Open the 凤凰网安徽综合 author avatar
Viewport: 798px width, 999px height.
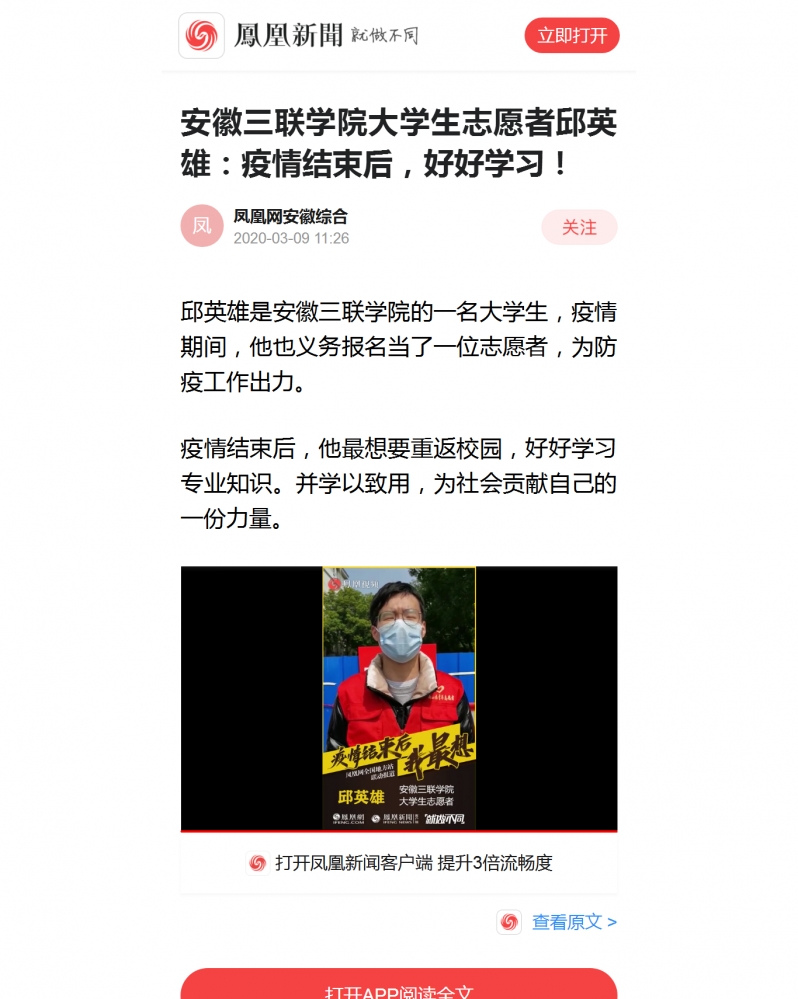[202, 226]
